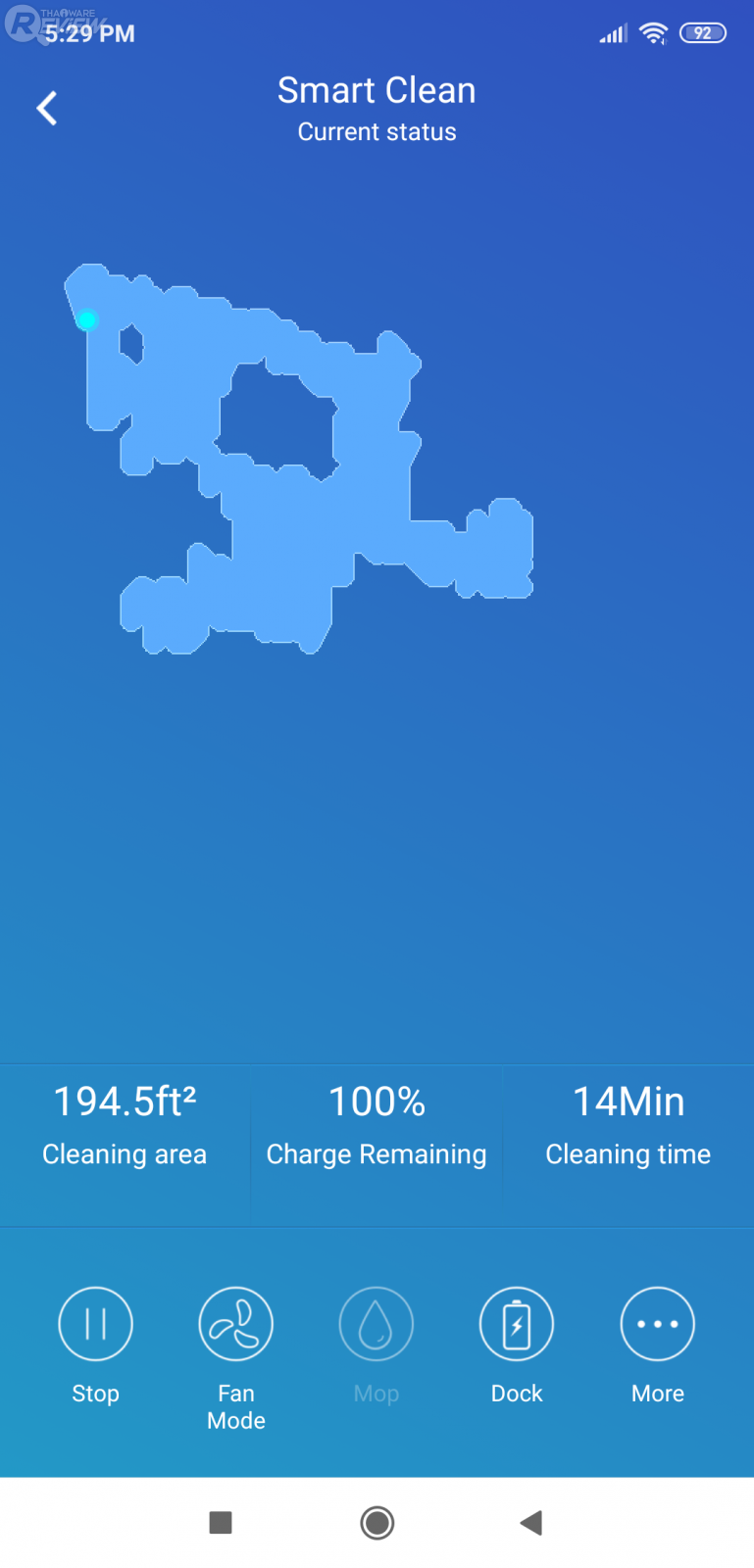Open Fan Mode settings
The height and width of the screenshot is (1568, 754).
[235, 1324]
